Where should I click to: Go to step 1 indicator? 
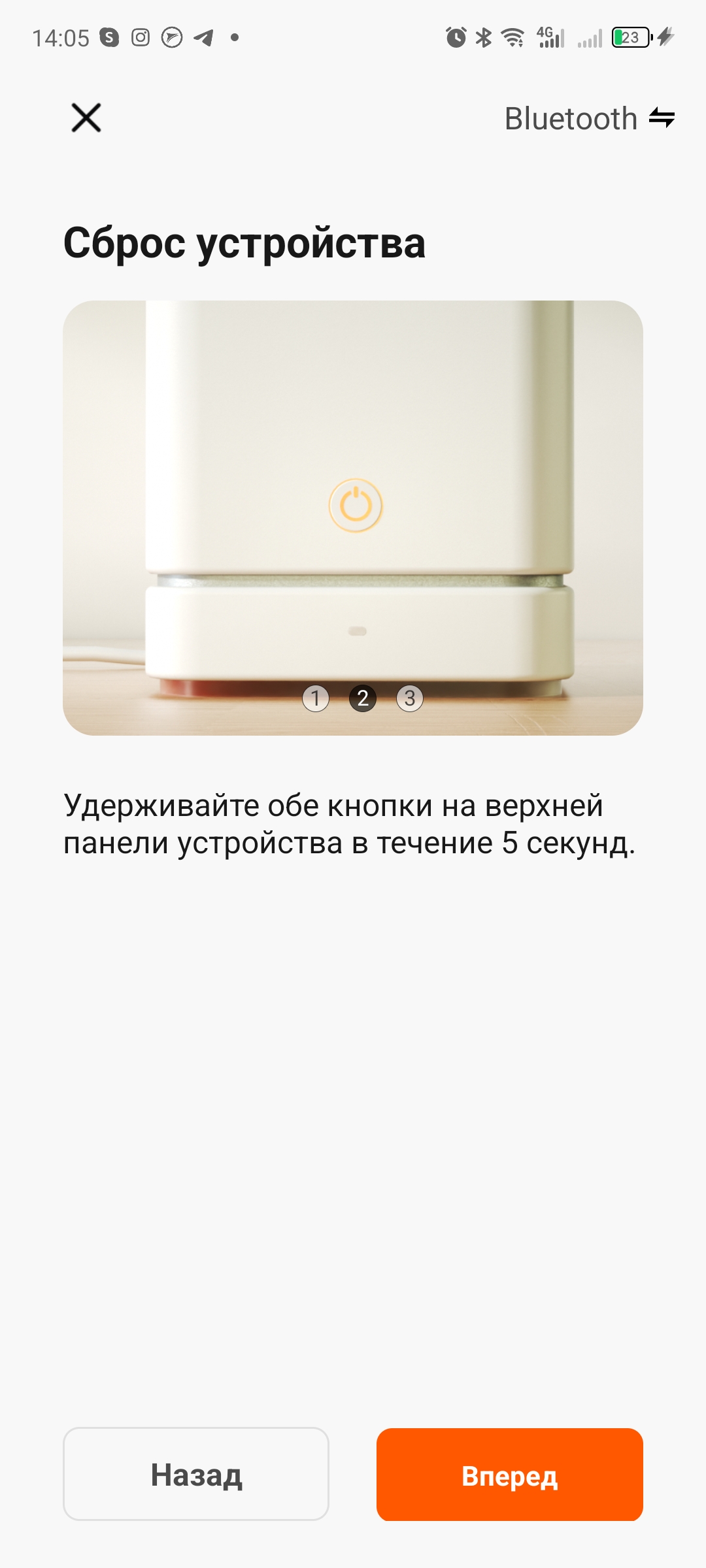point(316,698)
